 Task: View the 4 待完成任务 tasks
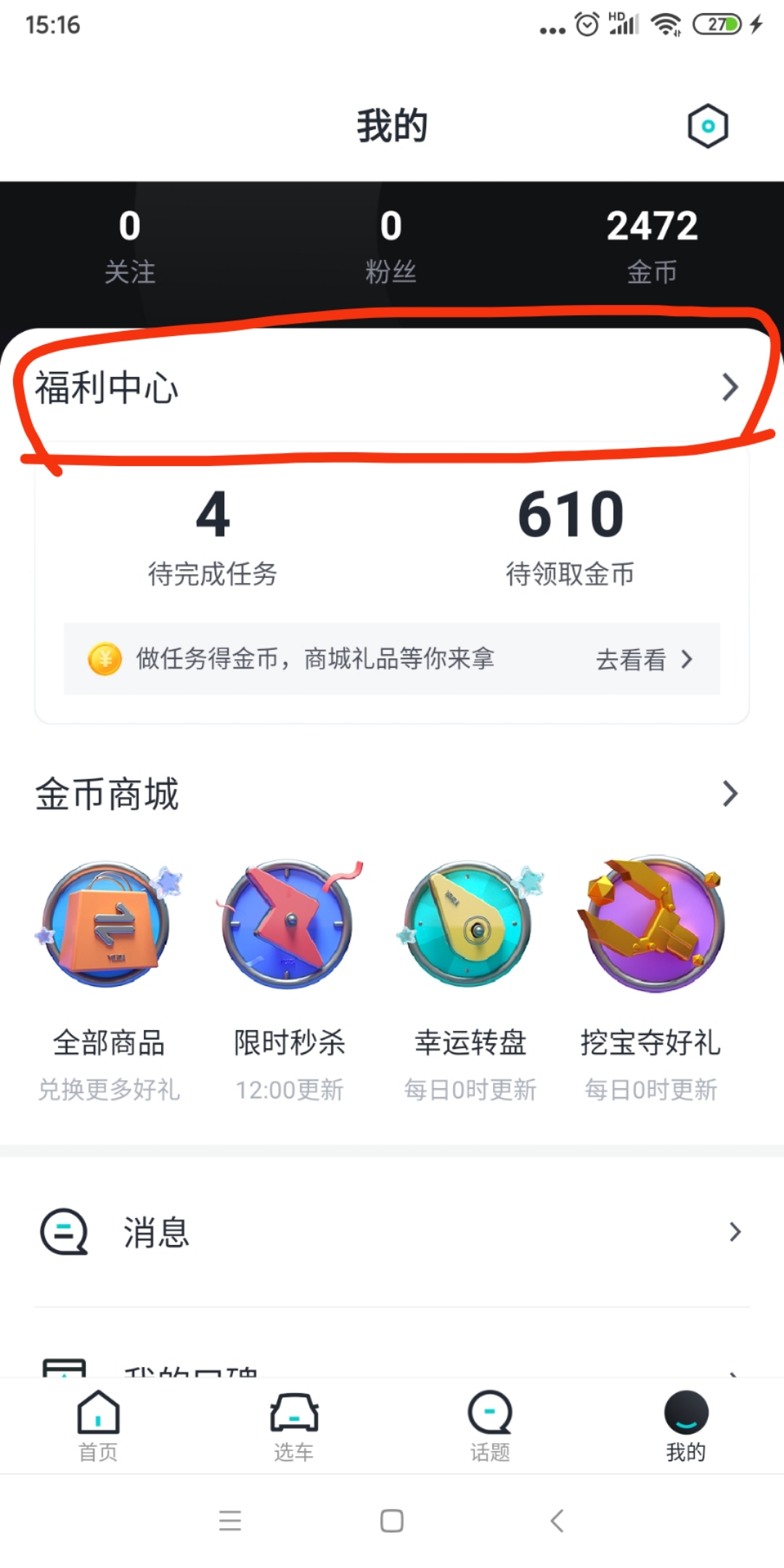pos(213,536)
